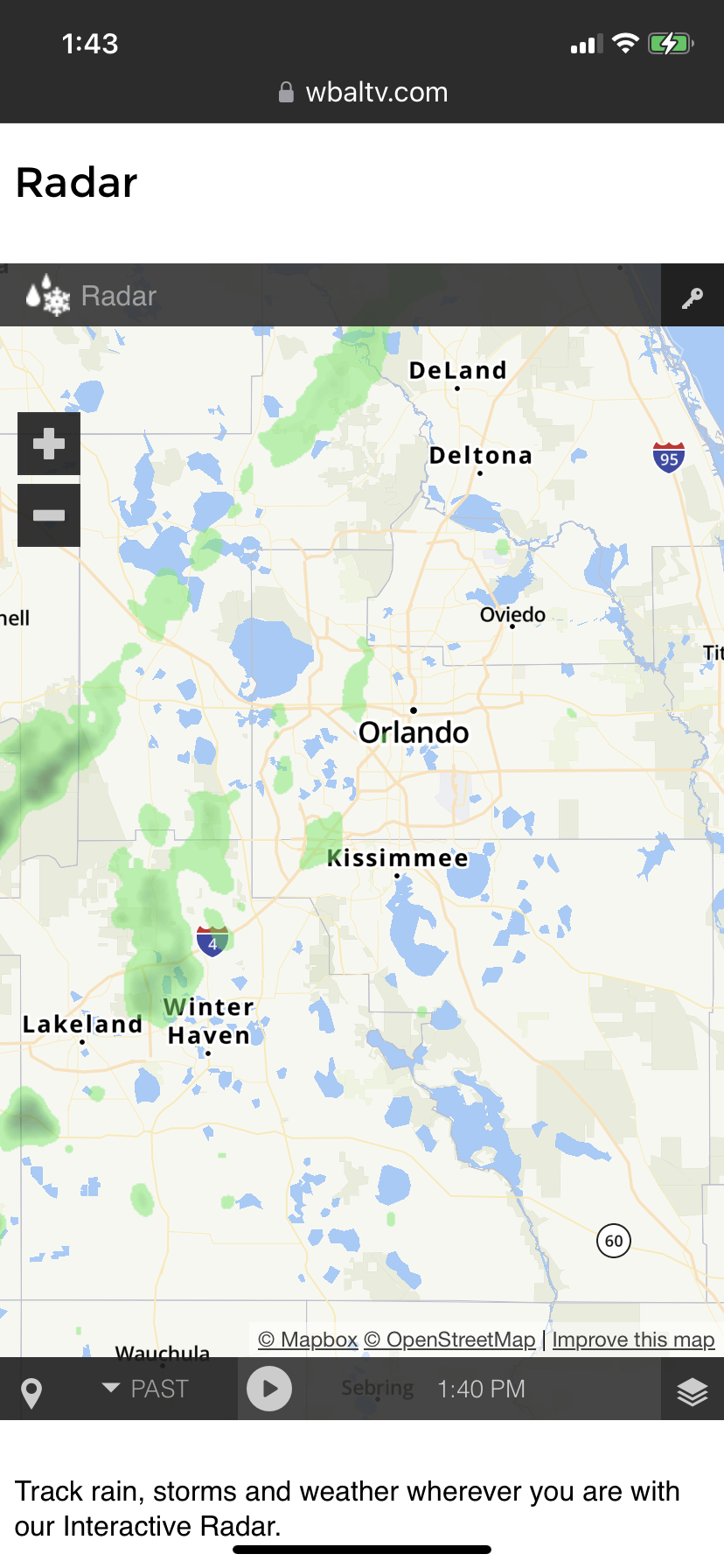
Task: Open the Radar layer type selector
Action: click(x=93, y=297)
